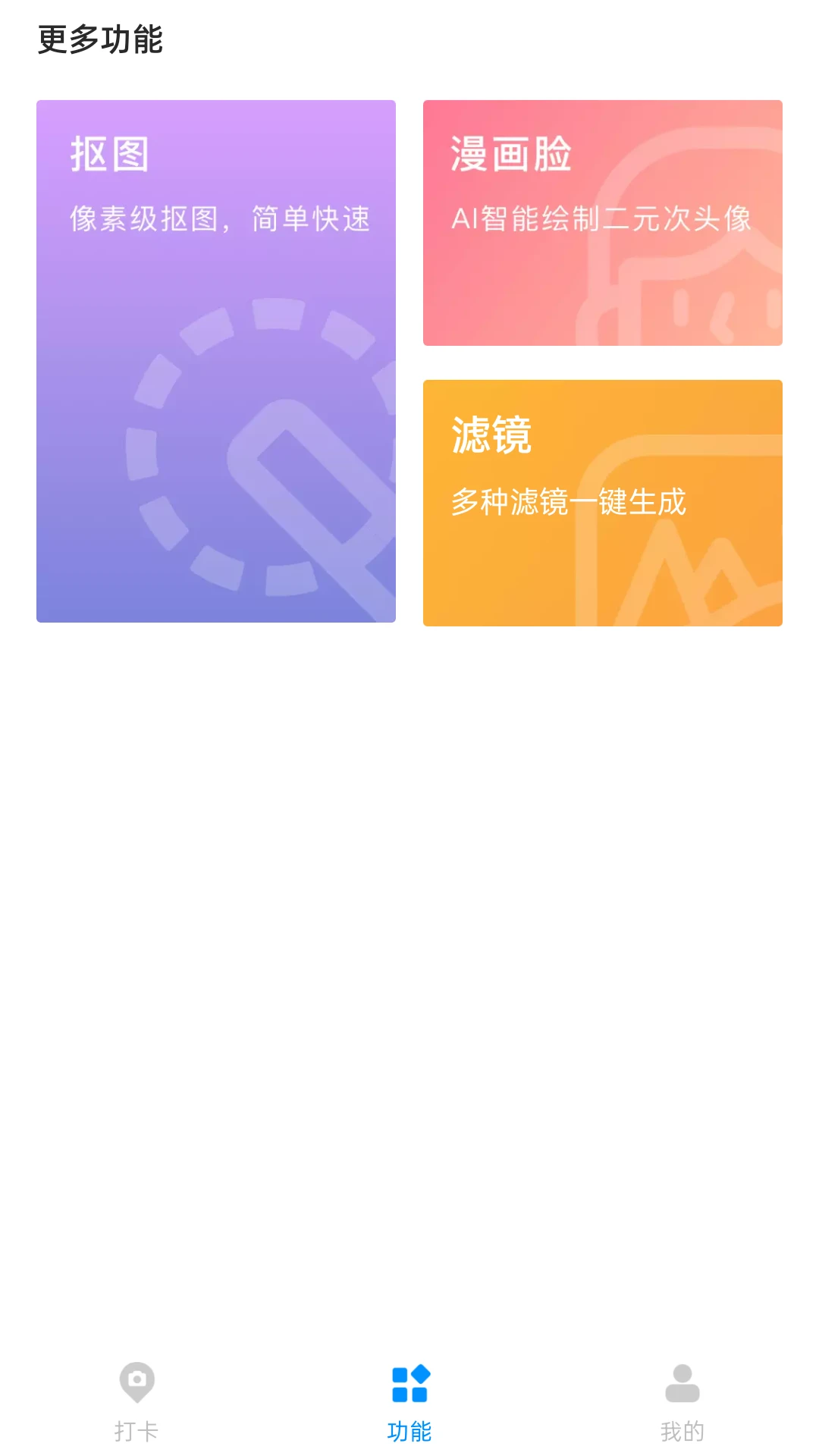Tap the 像素级抠图 description text
Image resolution: width=819 pixels, height=1456 pixels.
[x=220, y=218]
